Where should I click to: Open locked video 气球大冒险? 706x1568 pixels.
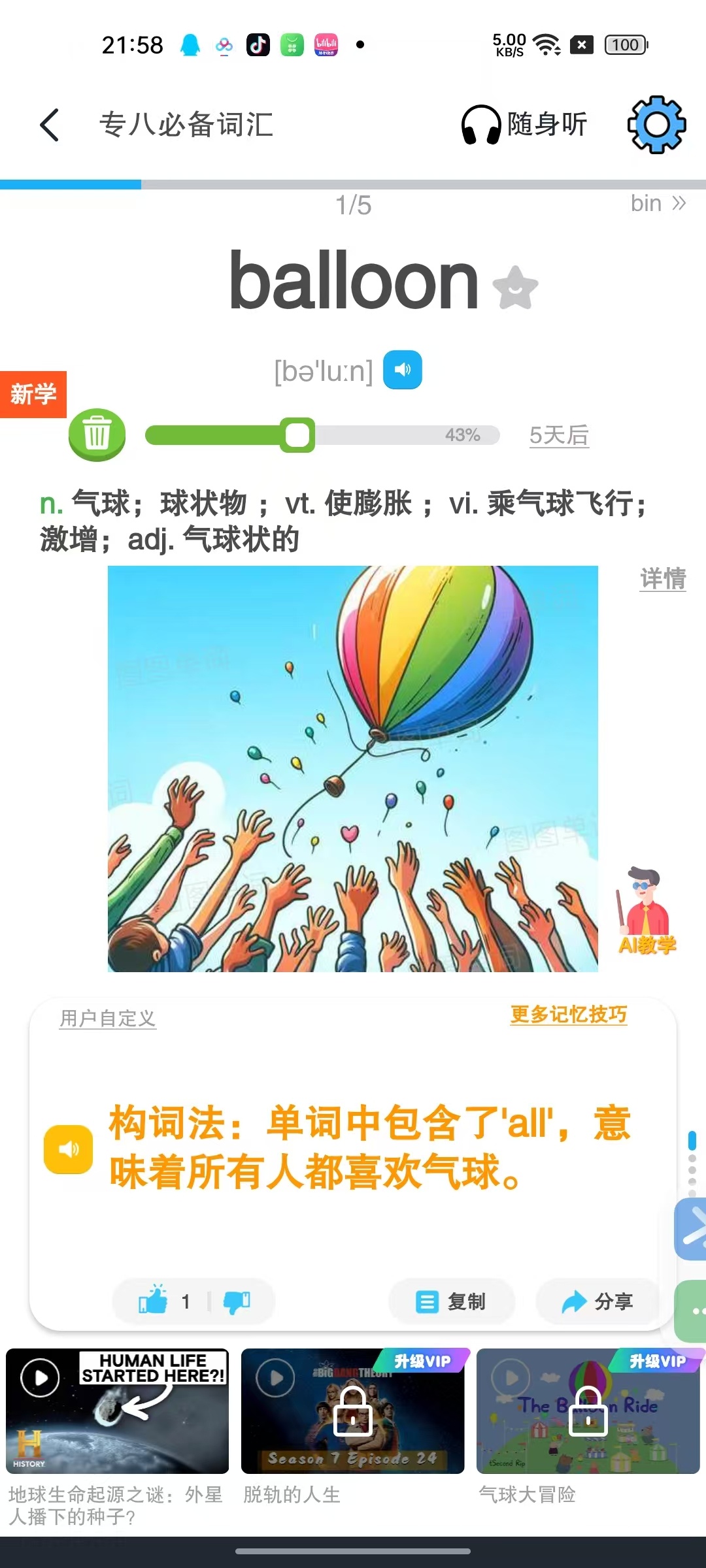[x=588, y=1411]
